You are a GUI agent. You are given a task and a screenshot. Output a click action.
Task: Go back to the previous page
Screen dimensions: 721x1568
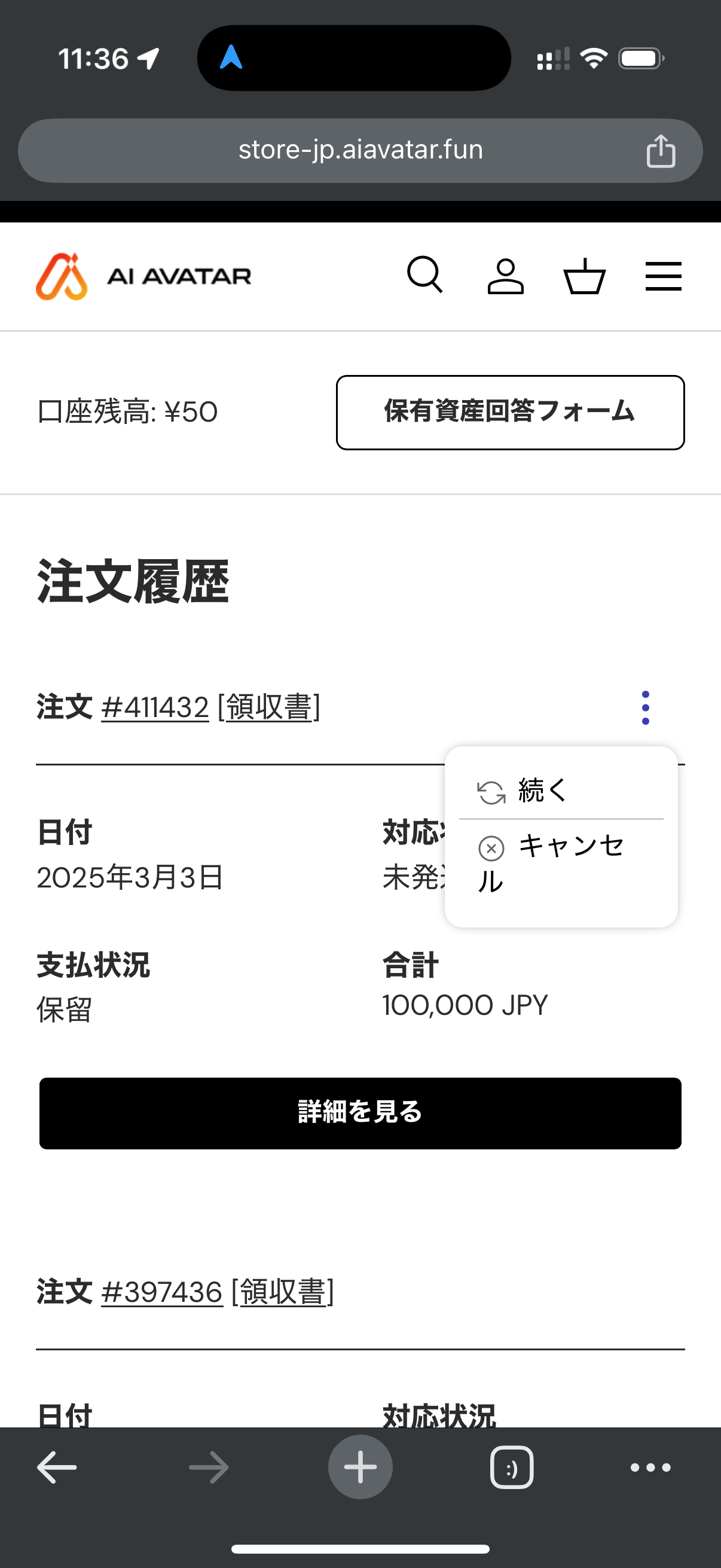(57, 1467)
